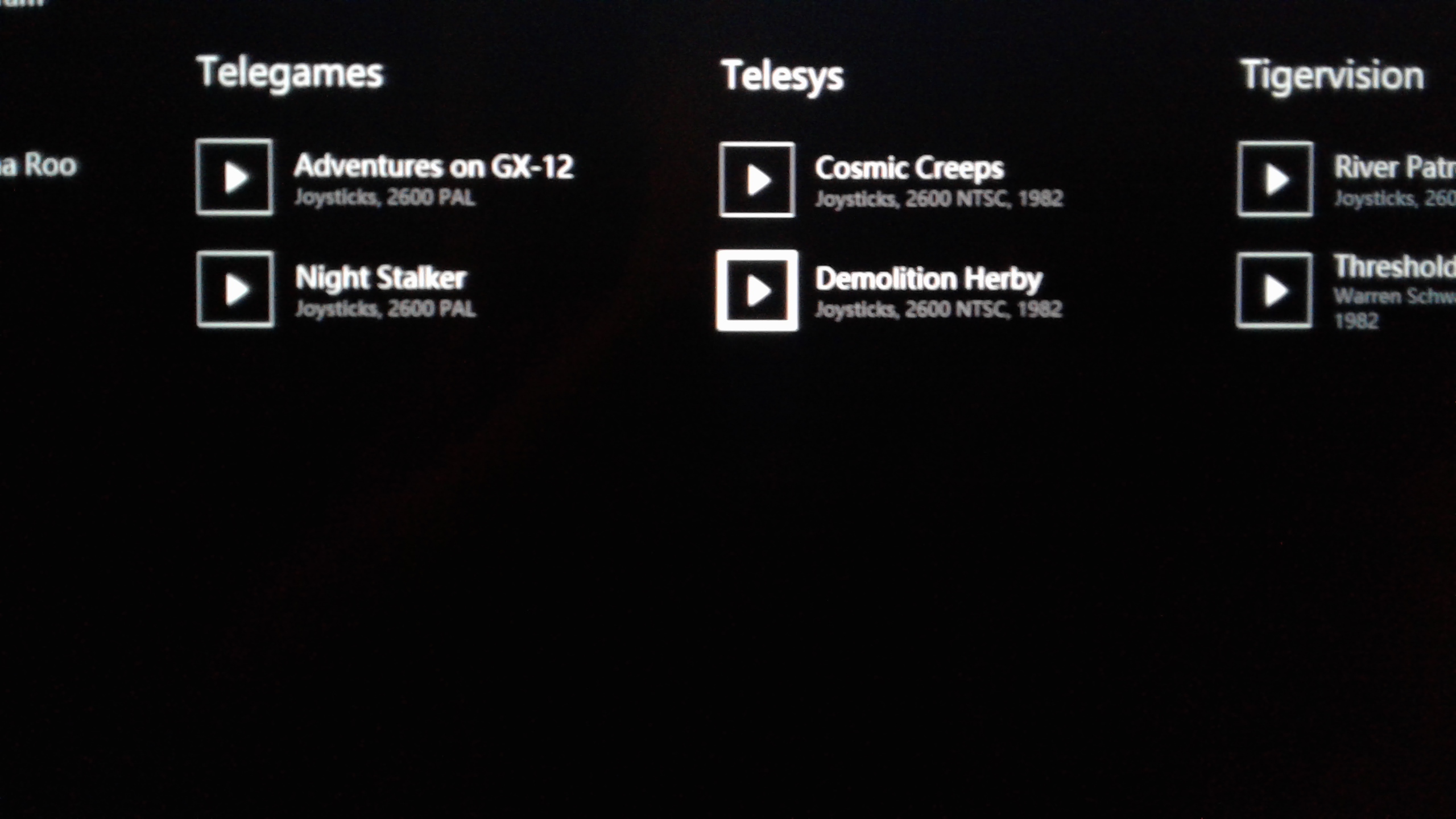
Task: Play River Patrol game
Action: click(x=1275, y=179)
